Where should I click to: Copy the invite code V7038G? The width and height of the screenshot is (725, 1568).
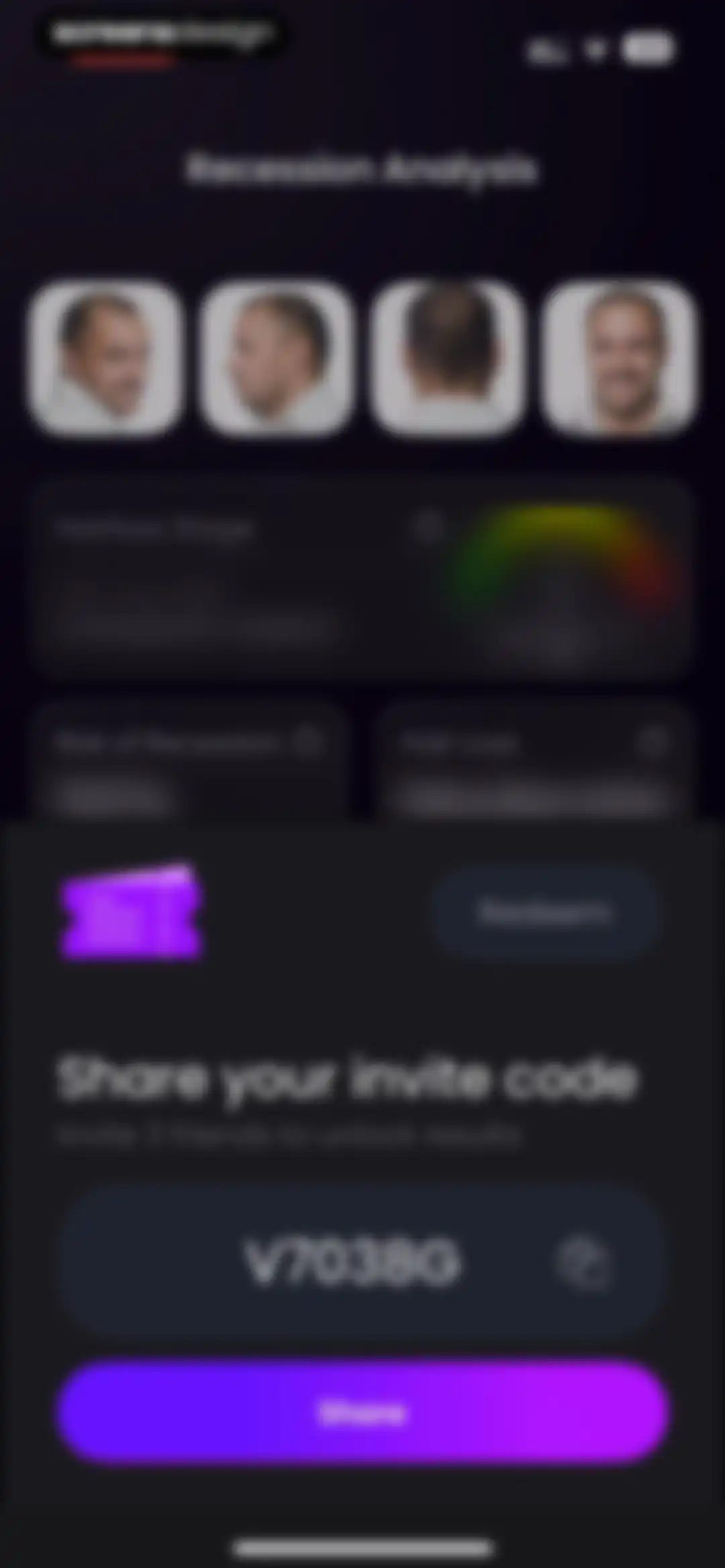(584, 1263)
